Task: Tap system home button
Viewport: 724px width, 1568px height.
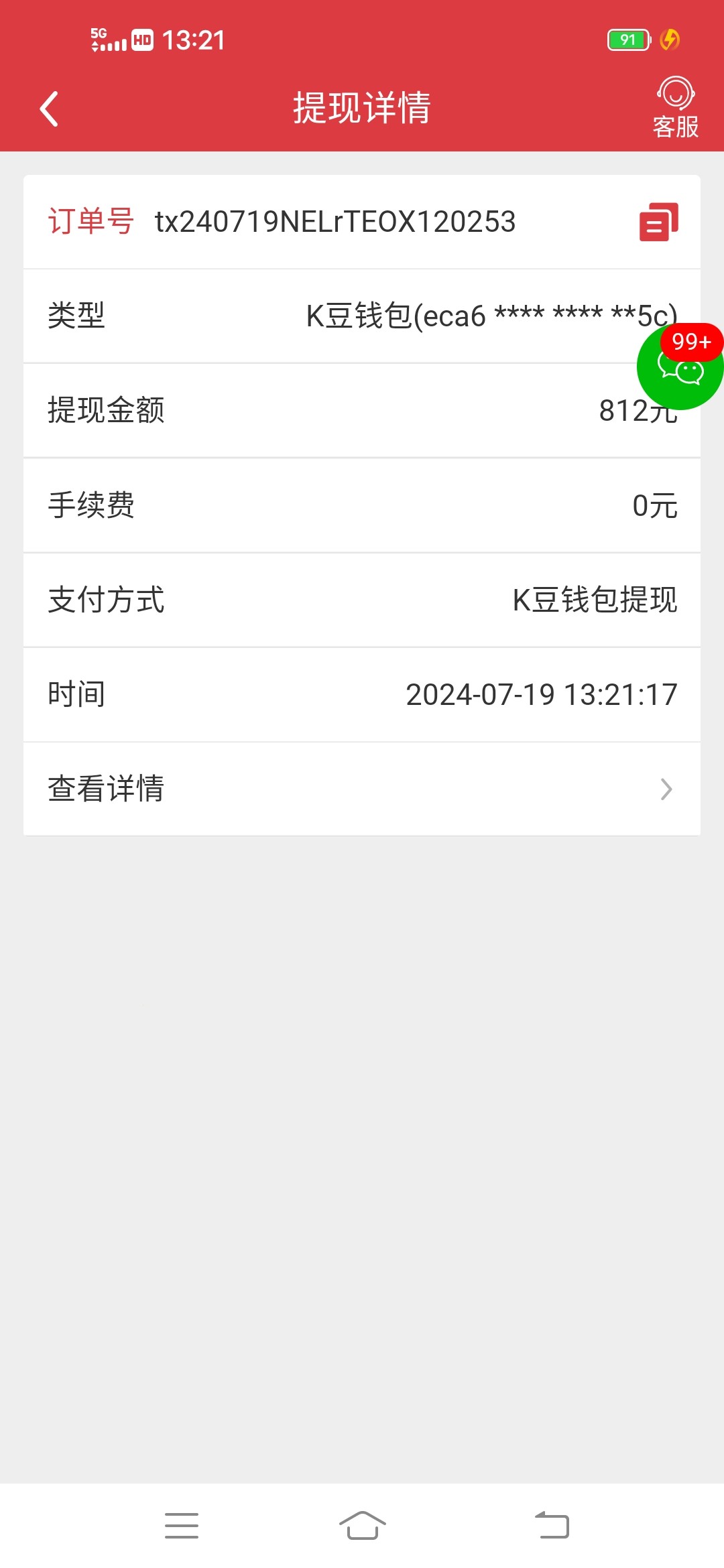Action: (362, 1526)
